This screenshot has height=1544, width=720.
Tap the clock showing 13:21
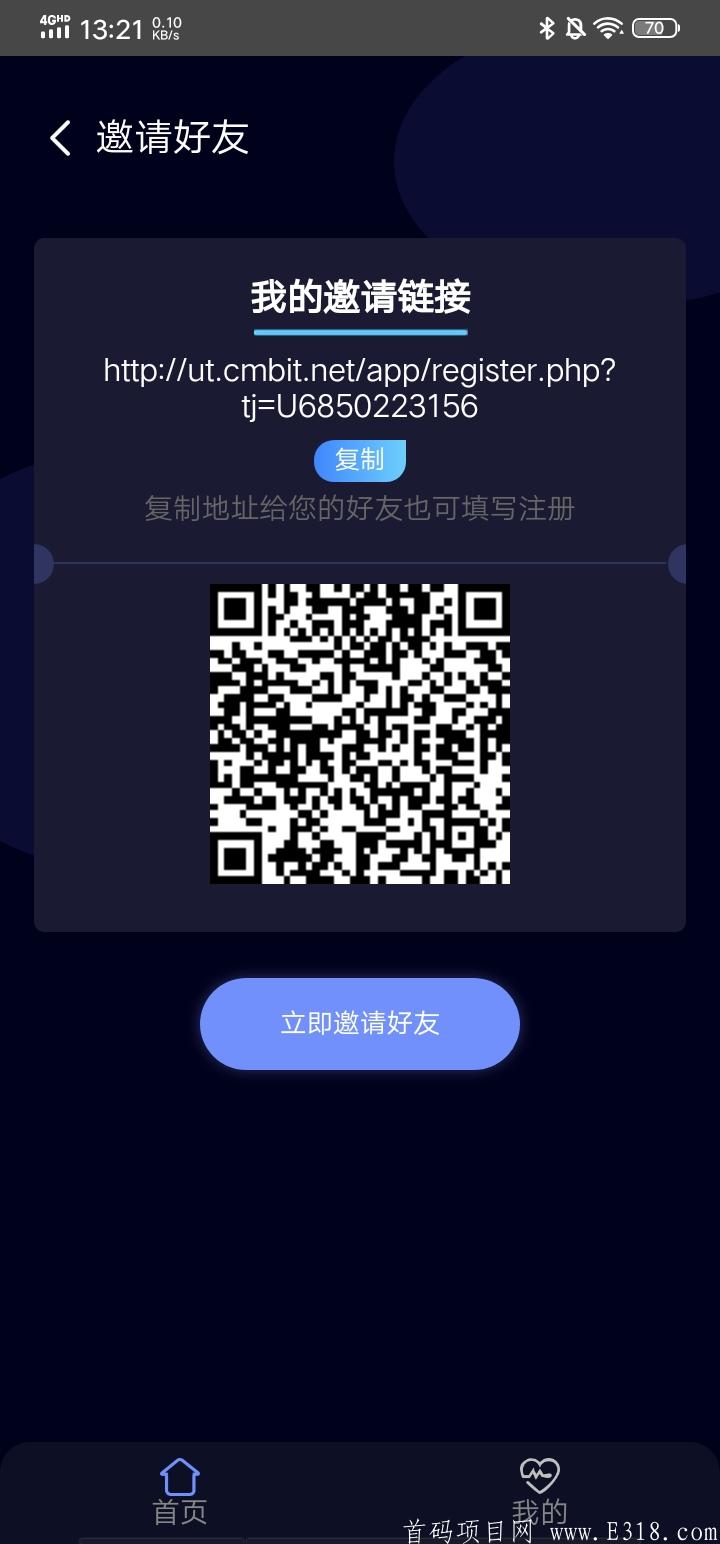tap(113, 28)
